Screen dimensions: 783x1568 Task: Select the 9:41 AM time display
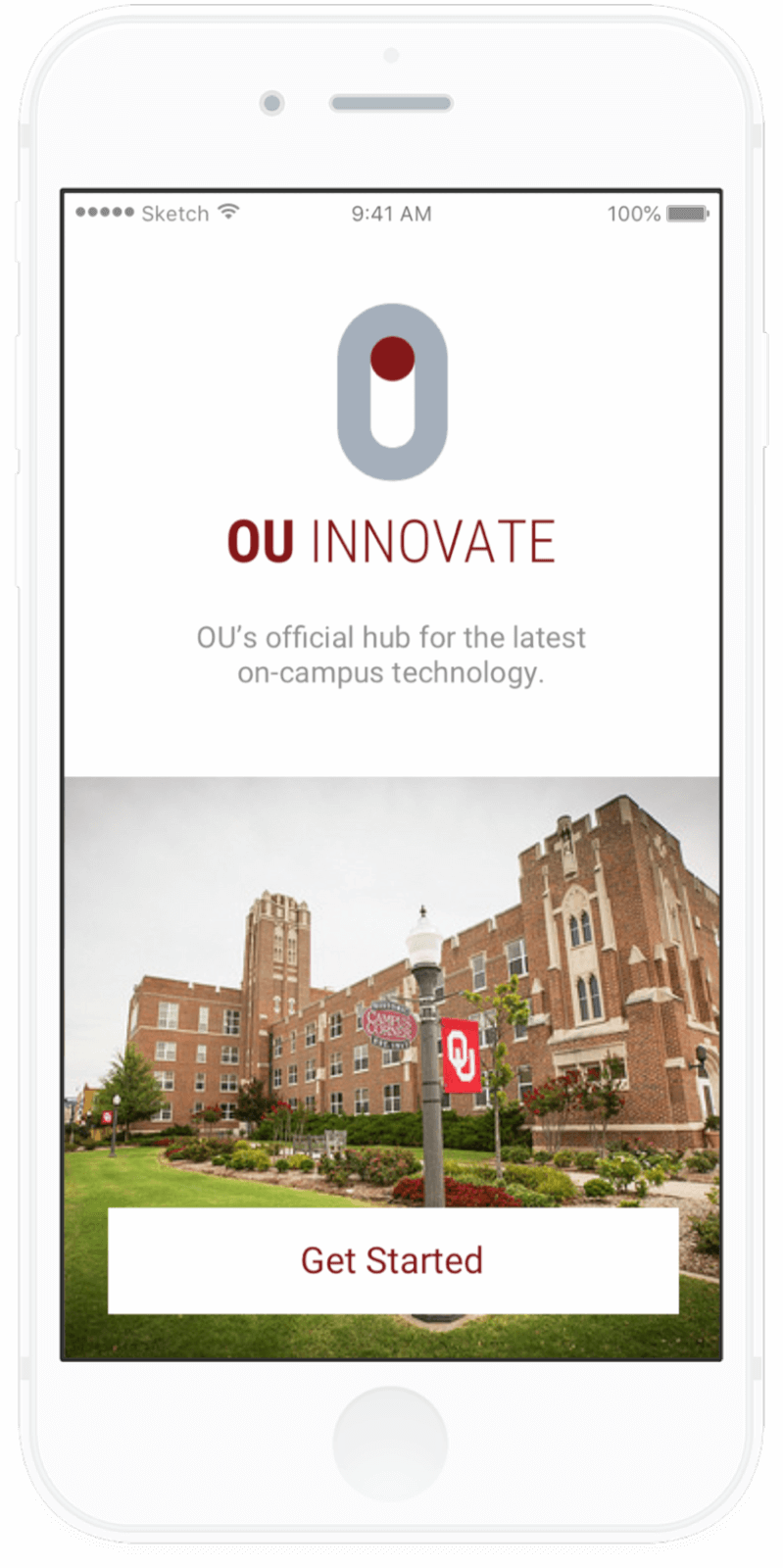(x=392, y=213)
